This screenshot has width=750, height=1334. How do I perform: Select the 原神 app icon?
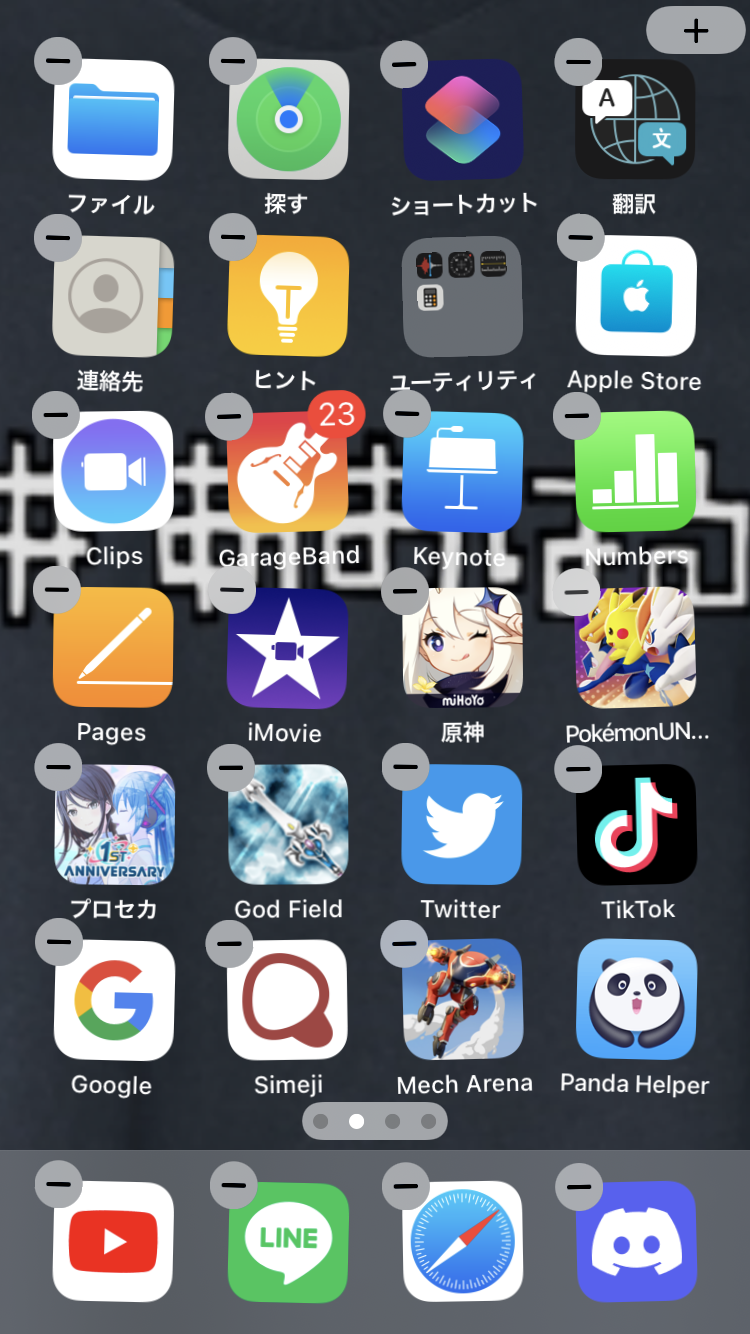tap(462, 648)
